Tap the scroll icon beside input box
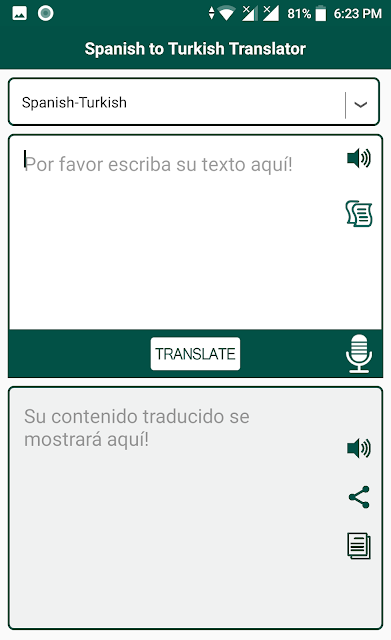 click(359, 213)
